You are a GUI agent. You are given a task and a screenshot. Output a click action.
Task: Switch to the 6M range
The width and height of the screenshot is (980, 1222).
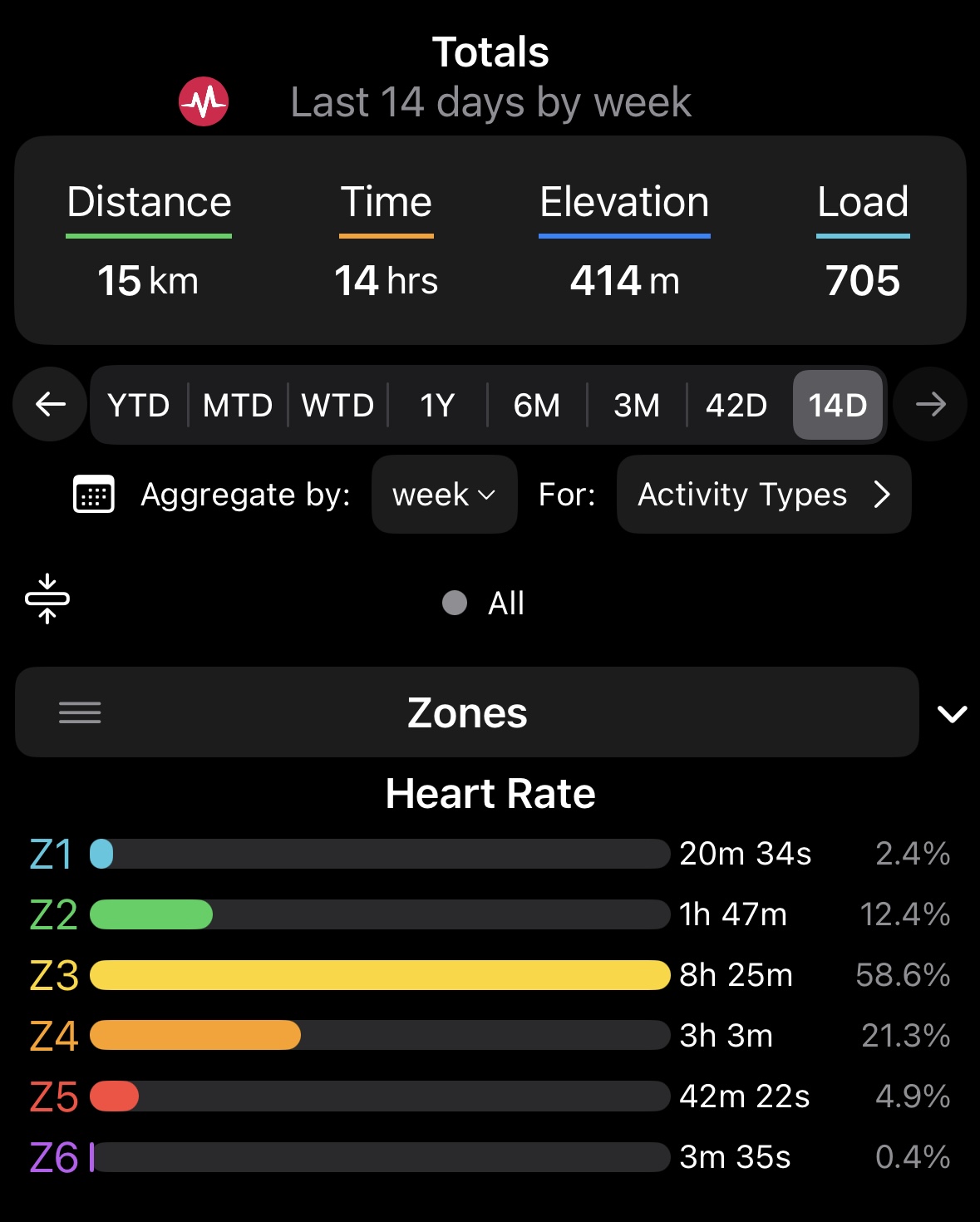point(537,406)
